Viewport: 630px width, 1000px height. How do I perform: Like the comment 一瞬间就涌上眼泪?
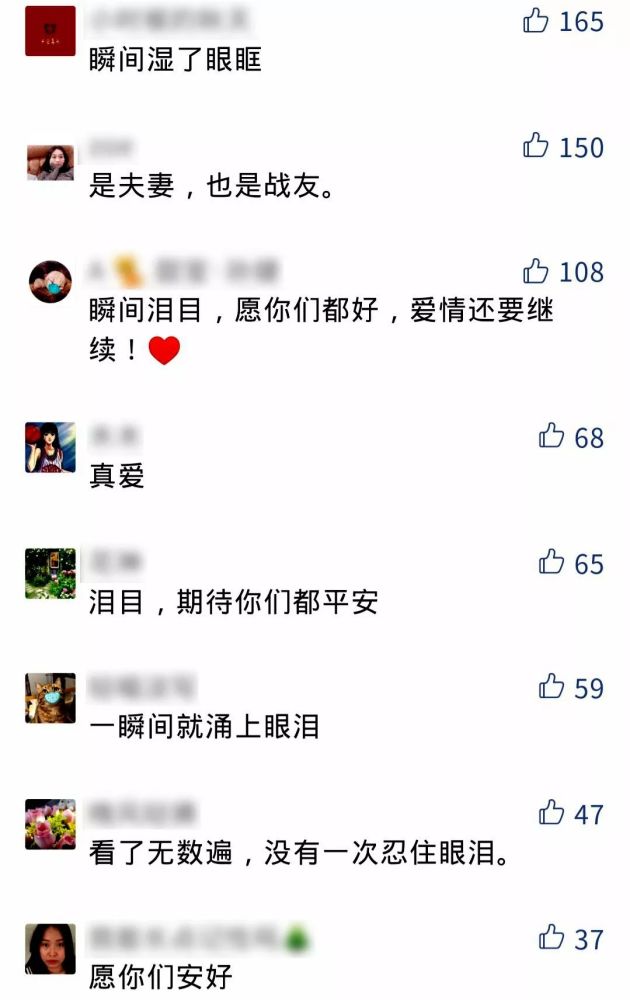(552, 687)
